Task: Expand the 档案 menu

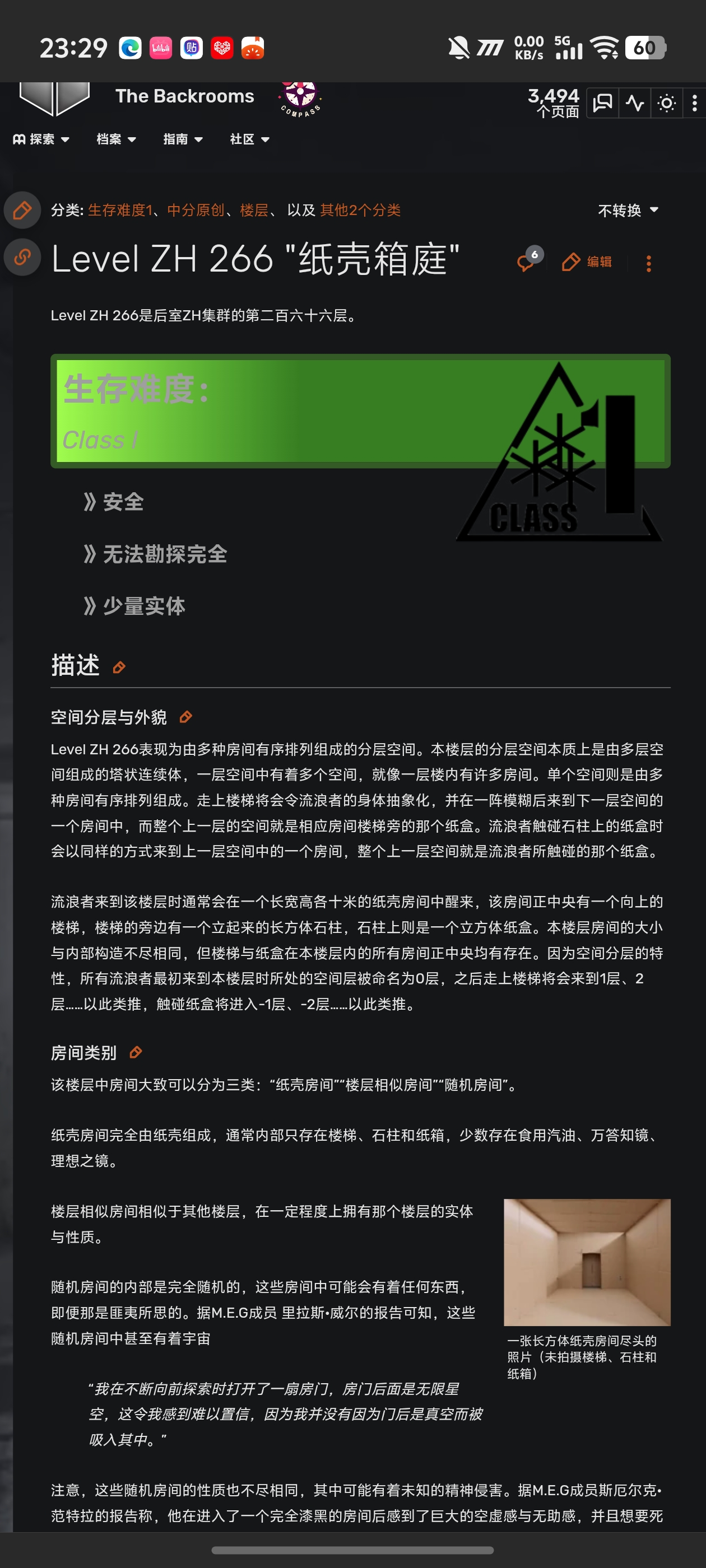Action: [x=116, y=139]
